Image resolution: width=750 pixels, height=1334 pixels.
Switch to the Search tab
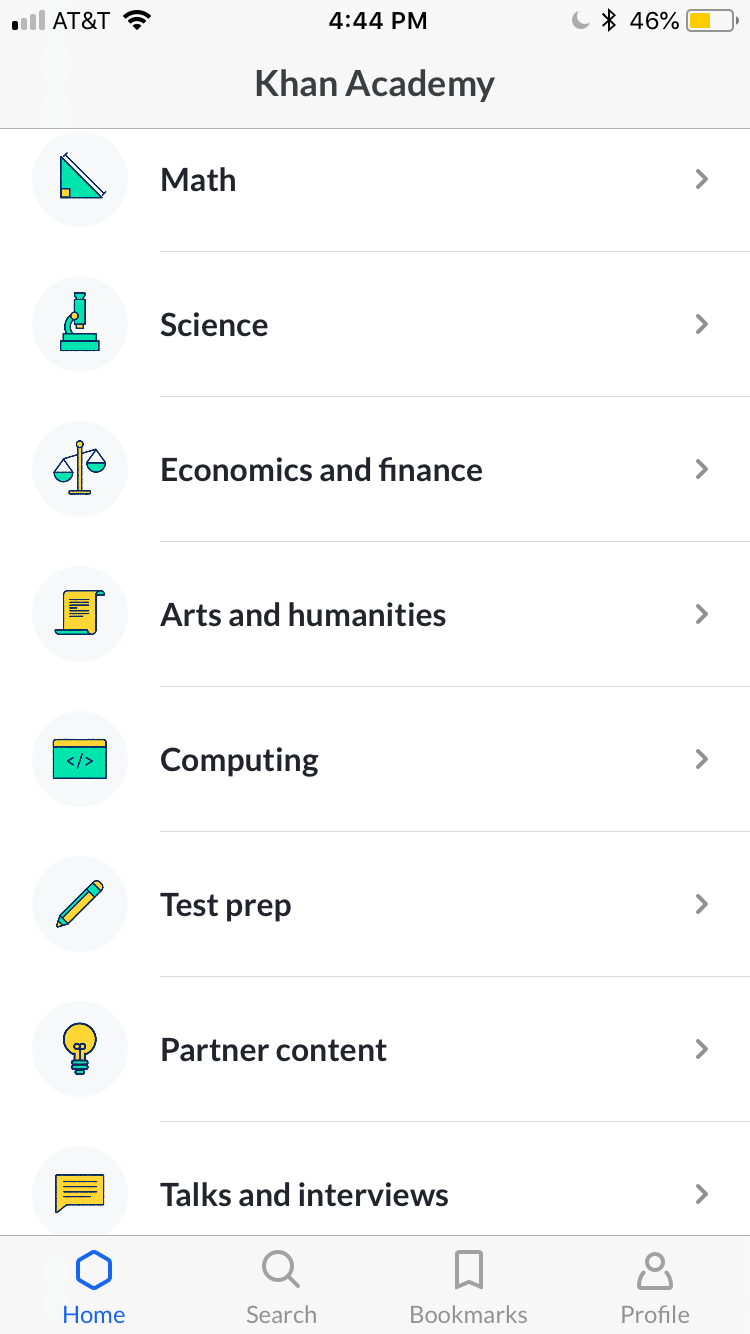click(281, 1288)
